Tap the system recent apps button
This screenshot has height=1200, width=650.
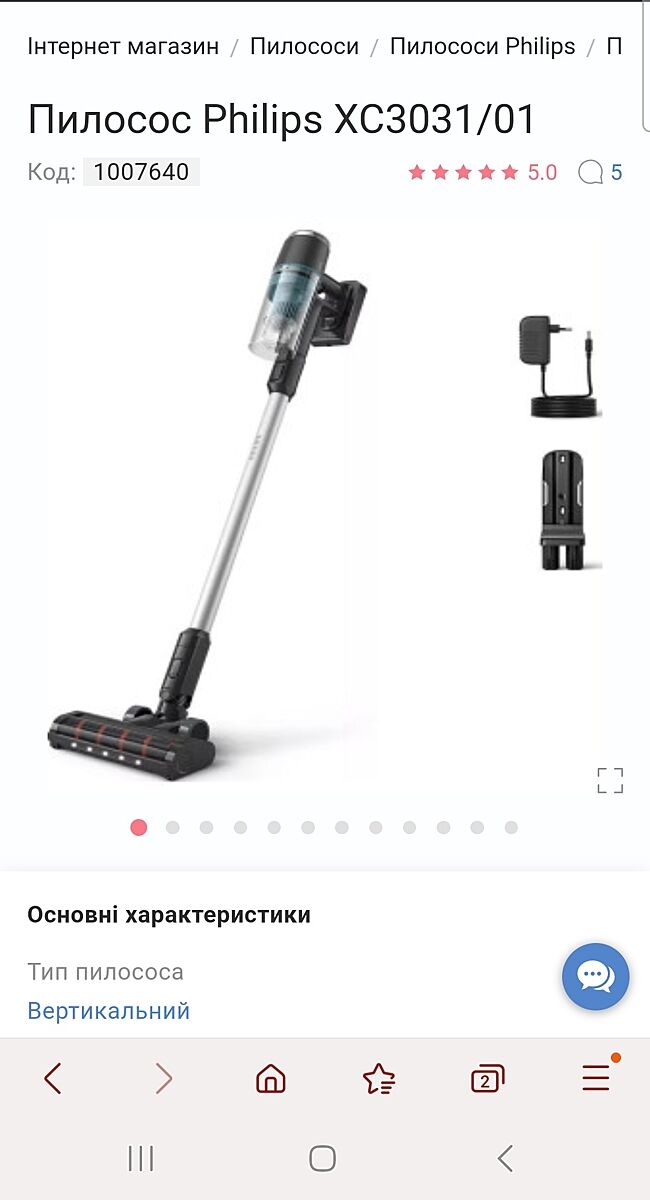141,1158
